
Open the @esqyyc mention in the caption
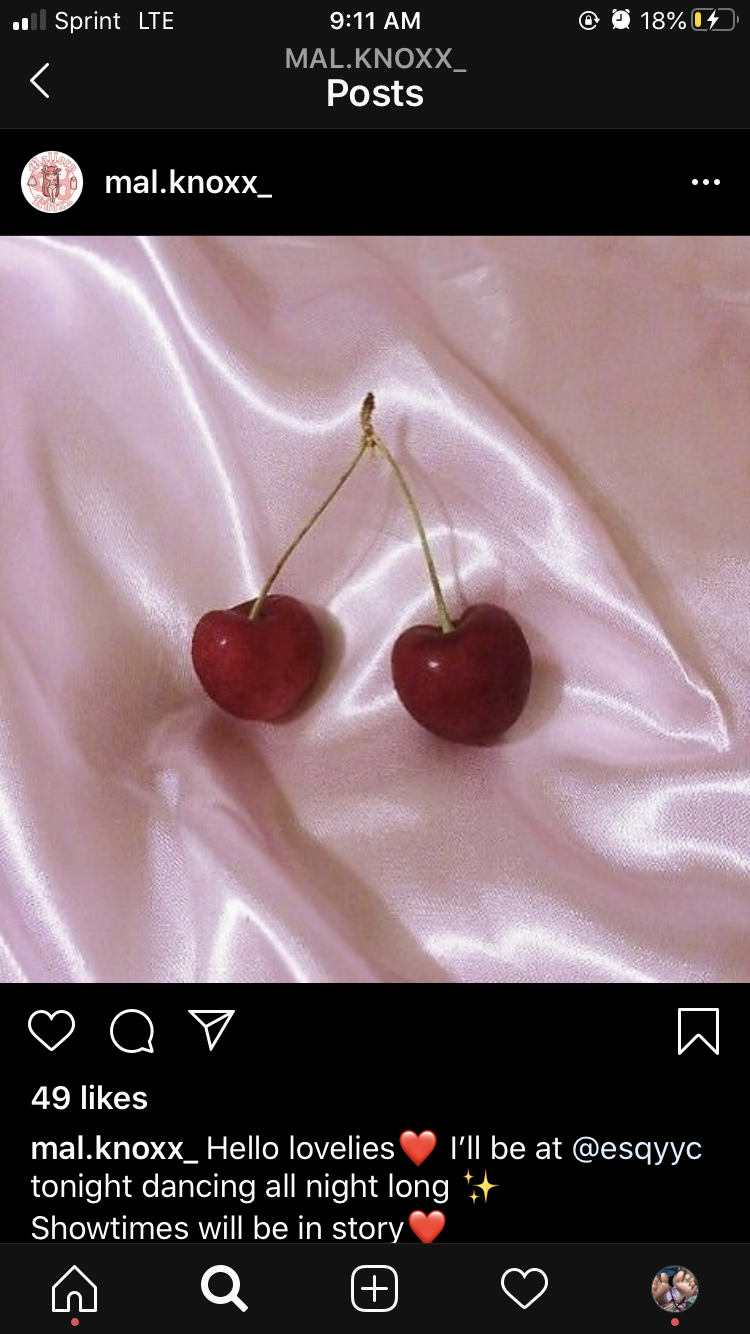(636, 1148)
